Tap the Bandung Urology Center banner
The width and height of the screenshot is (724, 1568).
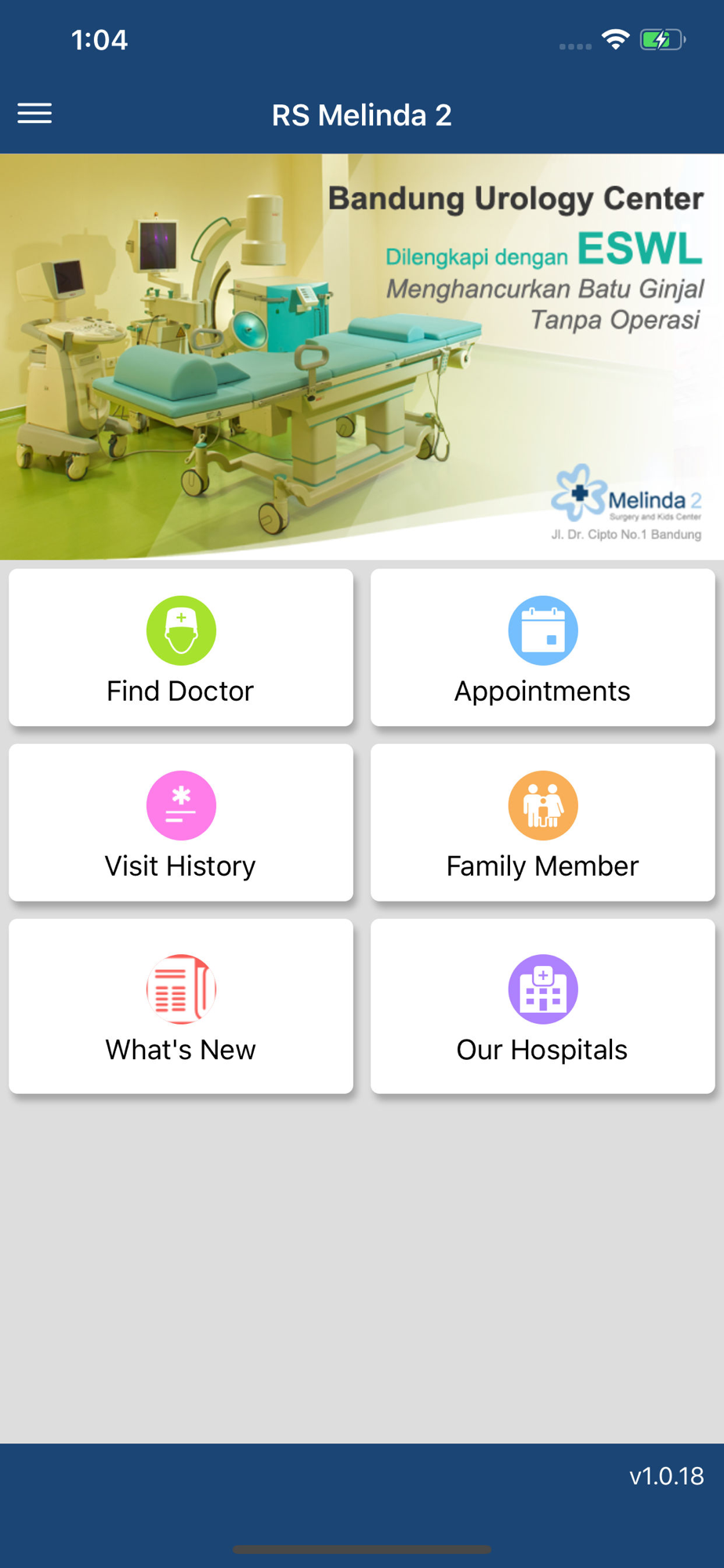362,357
